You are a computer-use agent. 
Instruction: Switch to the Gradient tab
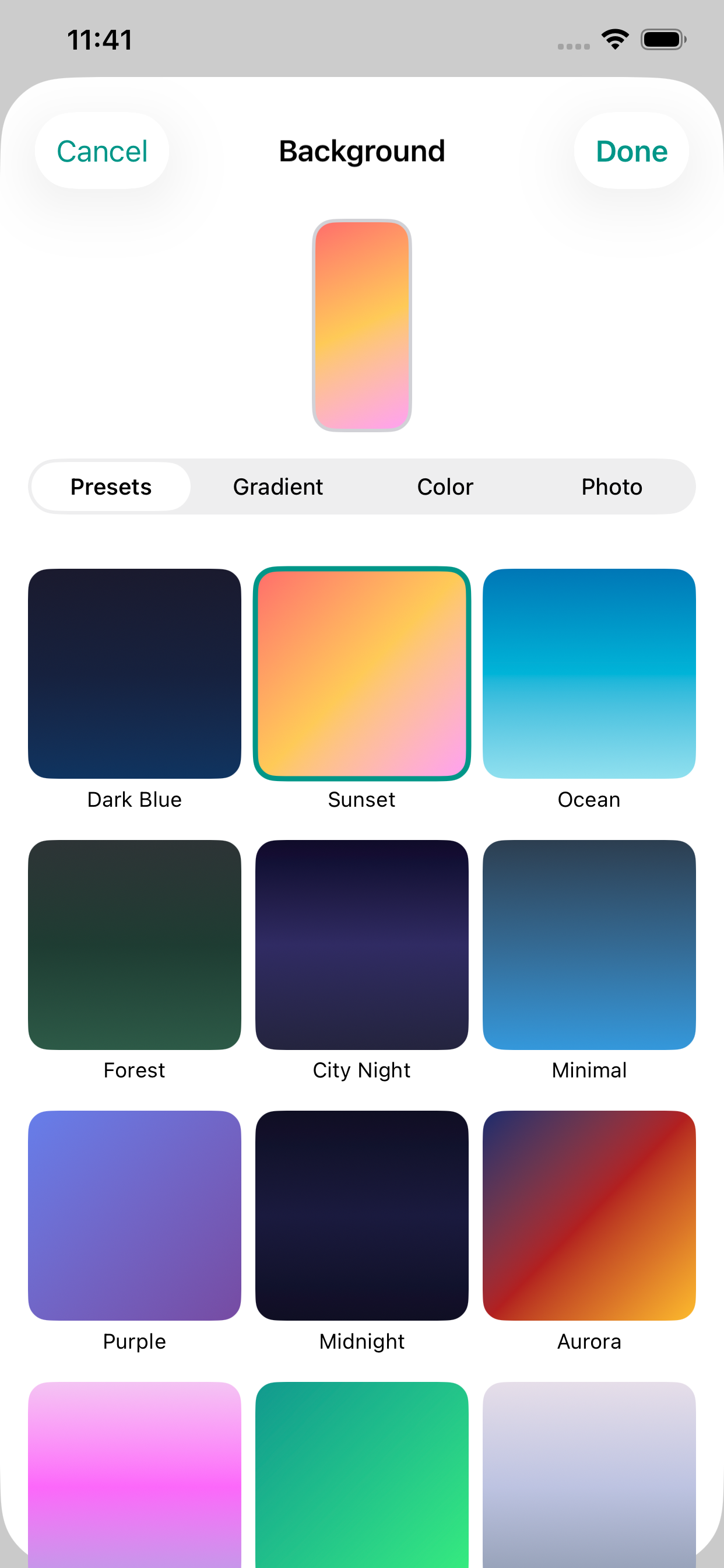(x=278, y=487)
